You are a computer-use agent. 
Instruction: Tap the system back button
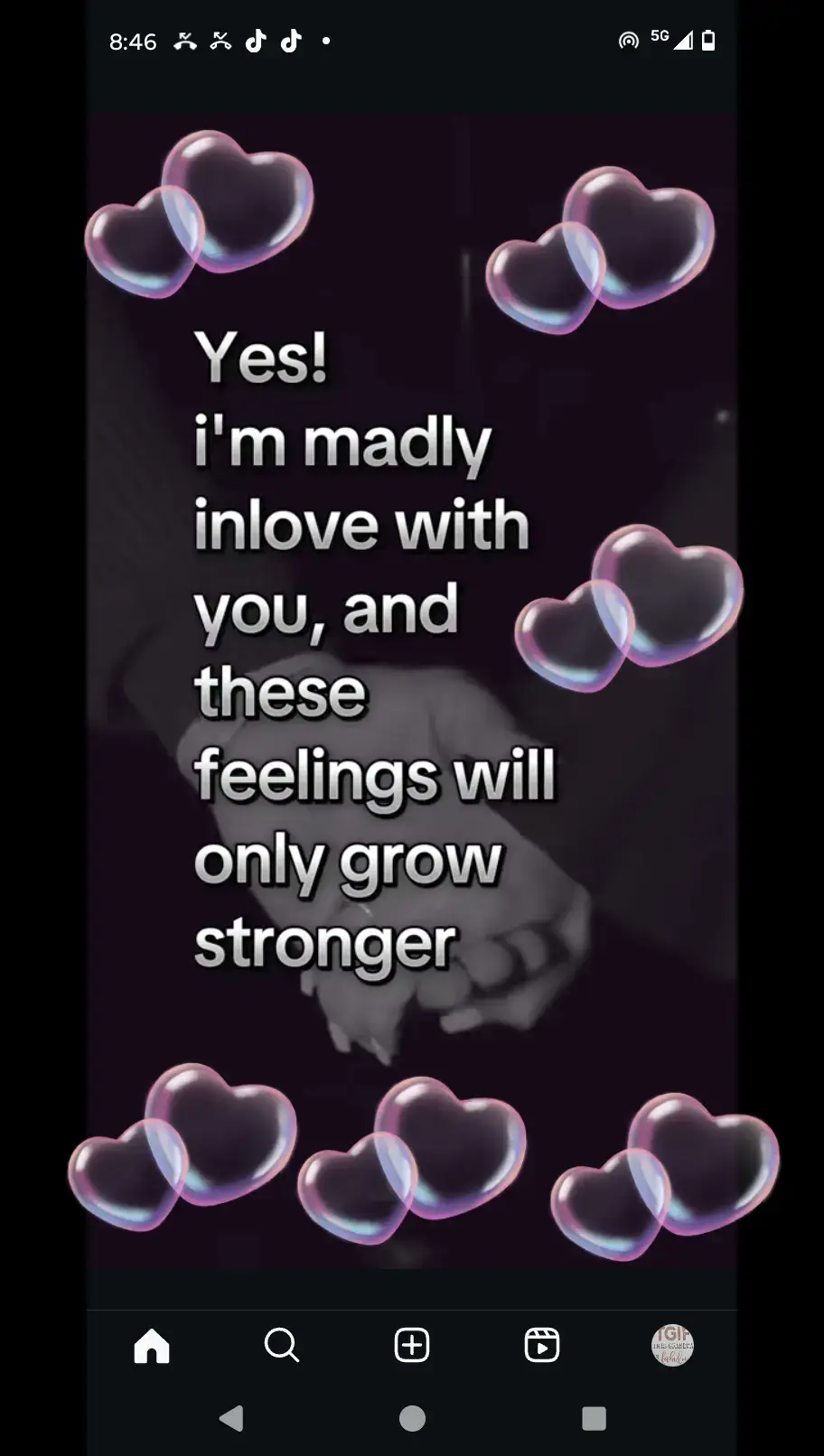point(232,1418)
